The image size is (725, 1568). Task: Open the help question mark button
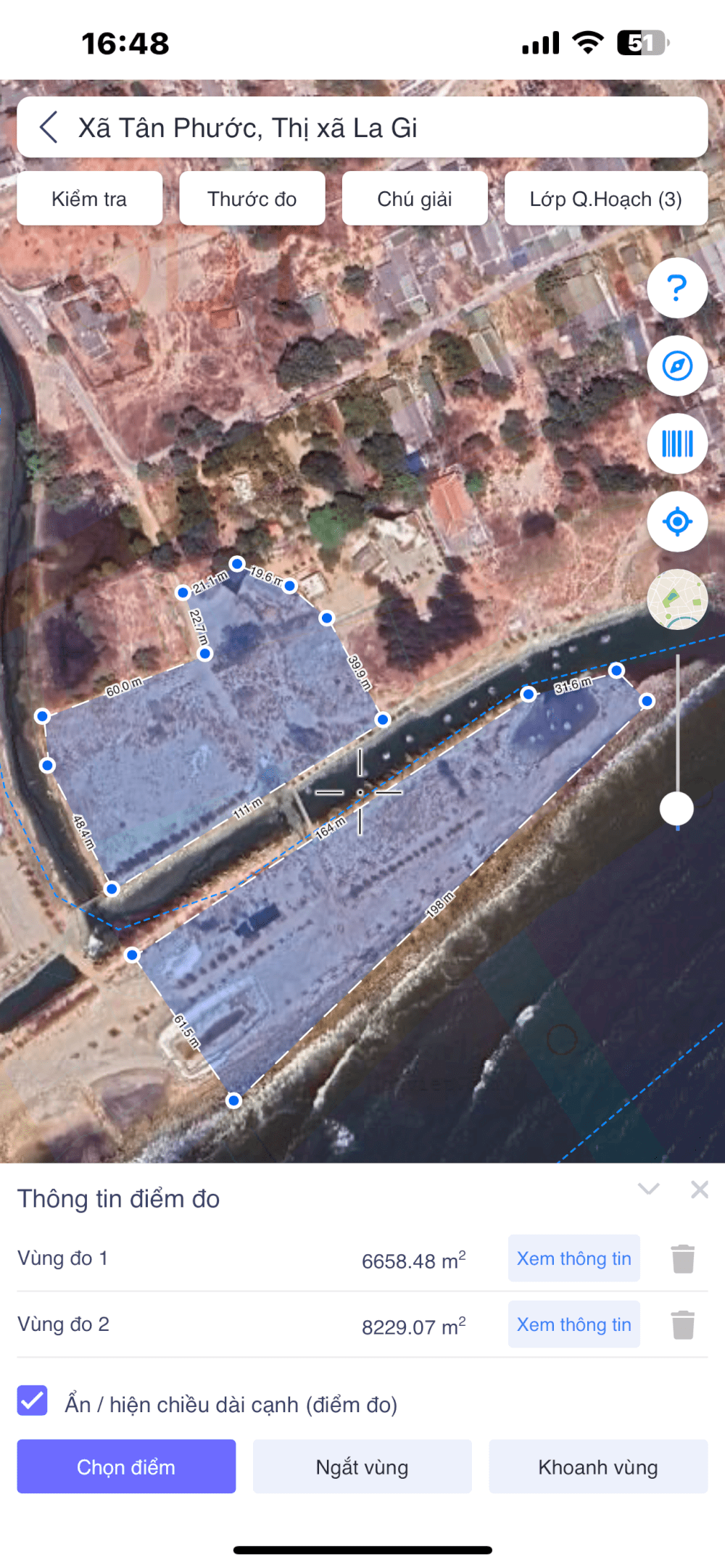point(677,288)
